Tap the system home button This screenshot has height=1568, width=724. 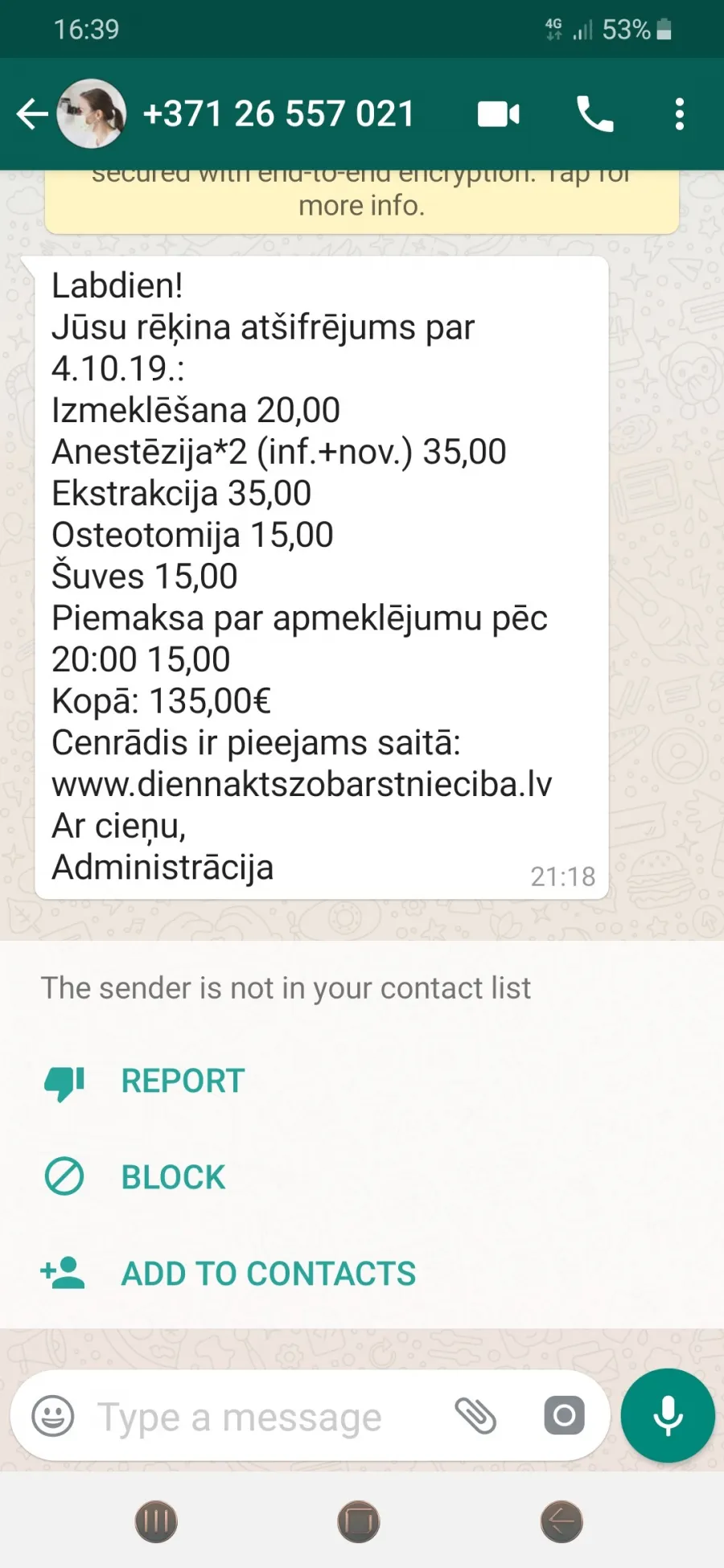(x=359, y=1522)
